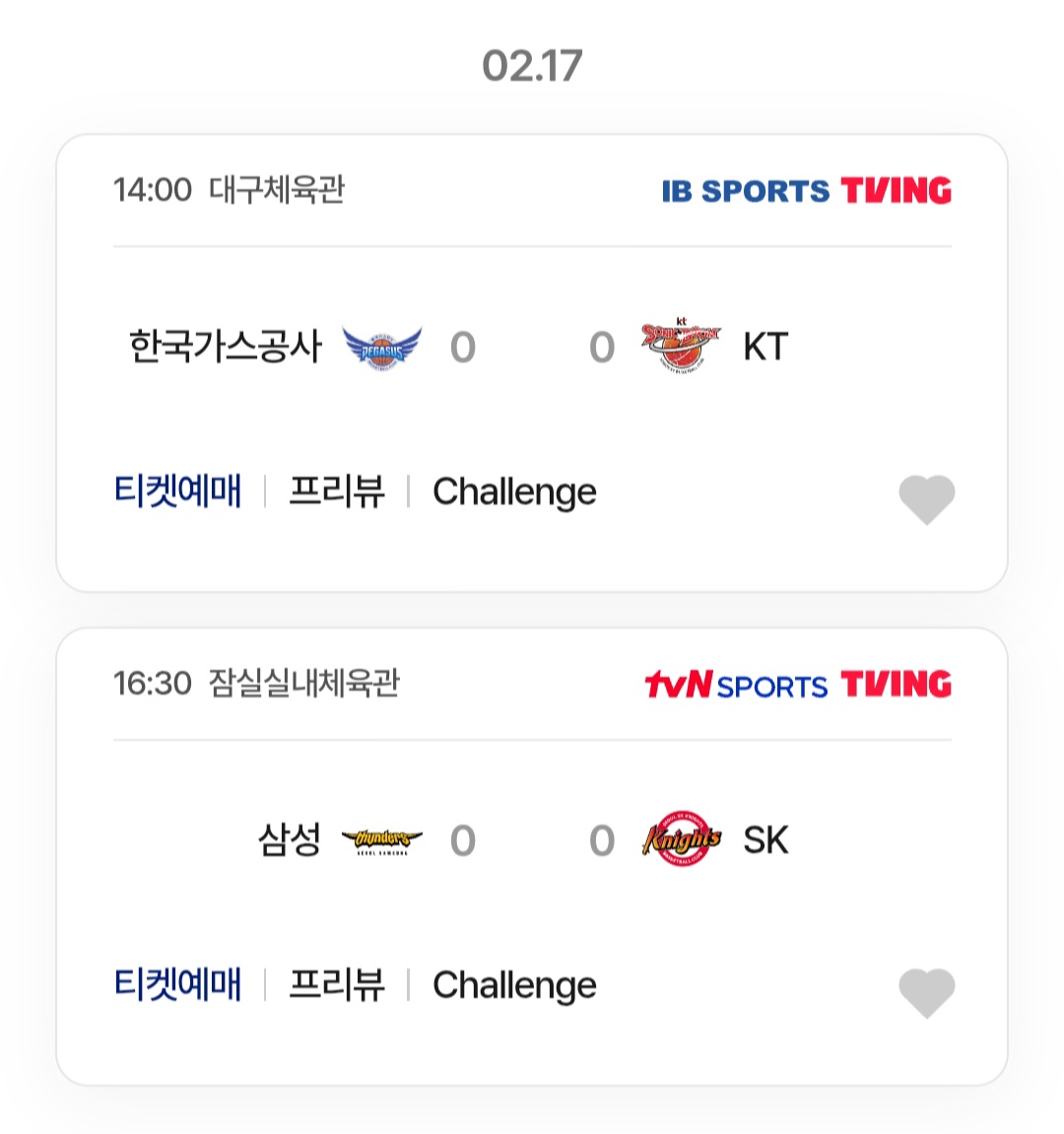Open Challenge for 삼성 vs SK game
The height and width of the screenshot is (1134, 1064).
coord(514,985)
